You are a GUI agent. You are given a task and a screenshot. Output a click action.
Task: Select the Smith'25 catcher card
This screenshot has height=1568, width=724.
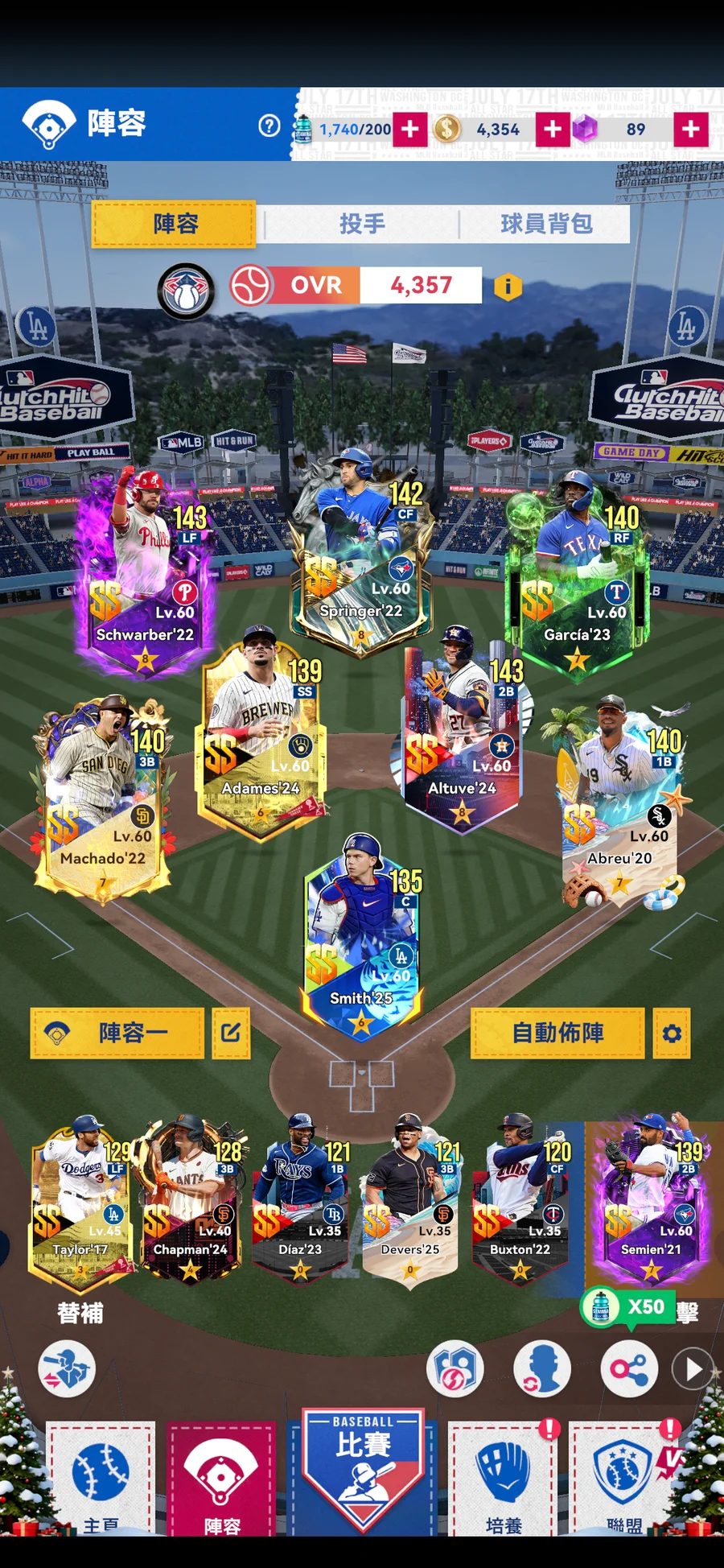362,942
